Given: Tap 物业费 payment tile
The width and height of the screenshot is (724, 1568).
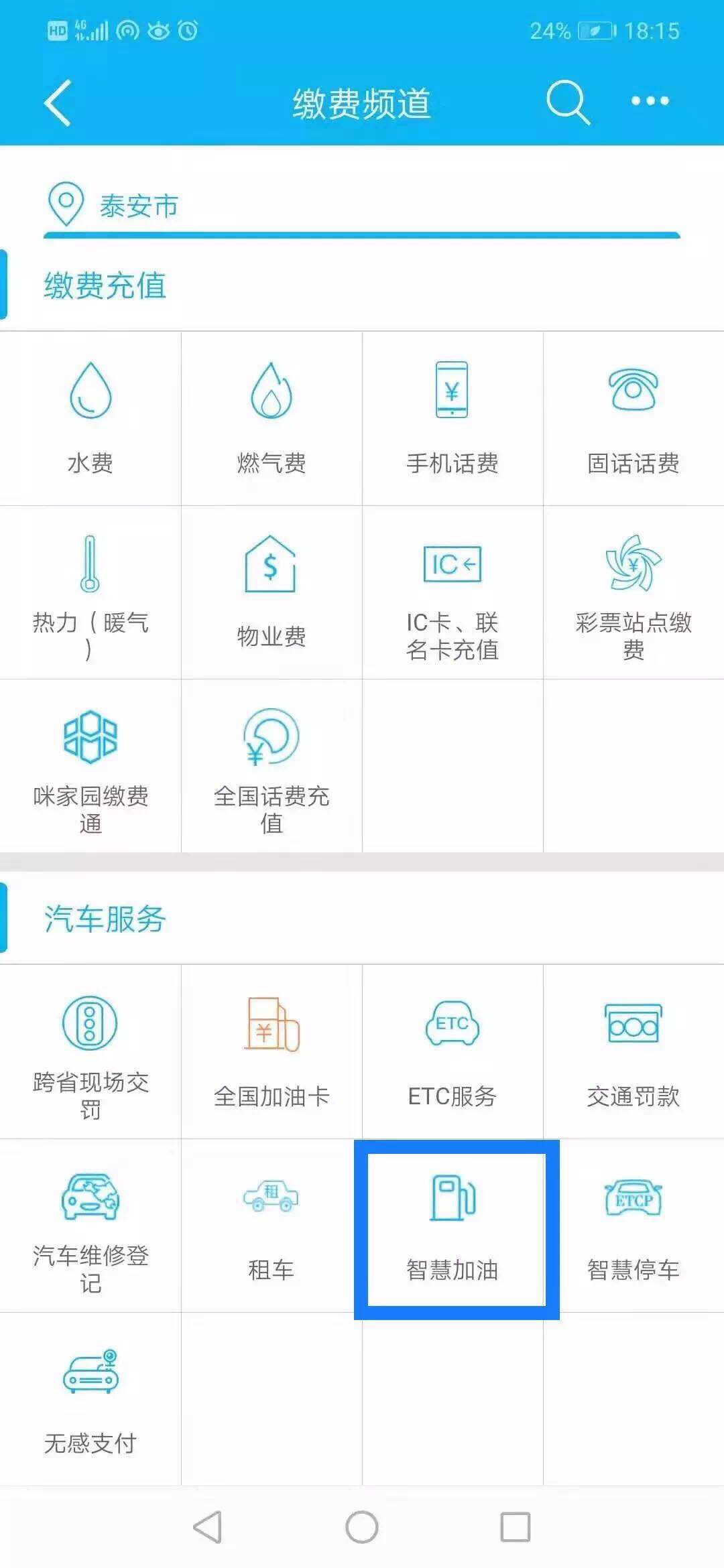Looking at the screenshot, I should [271, 593].
